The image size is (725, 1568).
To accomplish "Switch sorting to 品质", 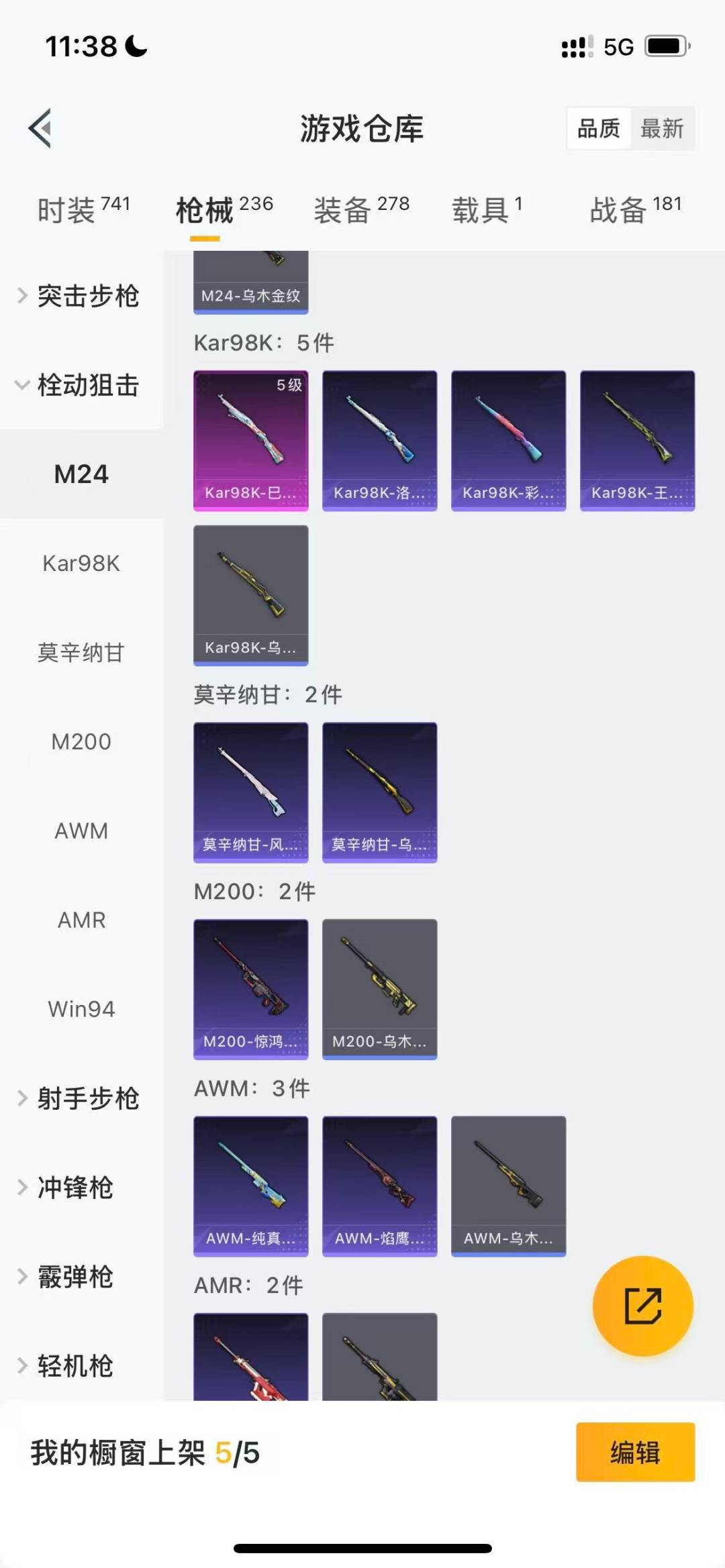I will coord(599,128).
